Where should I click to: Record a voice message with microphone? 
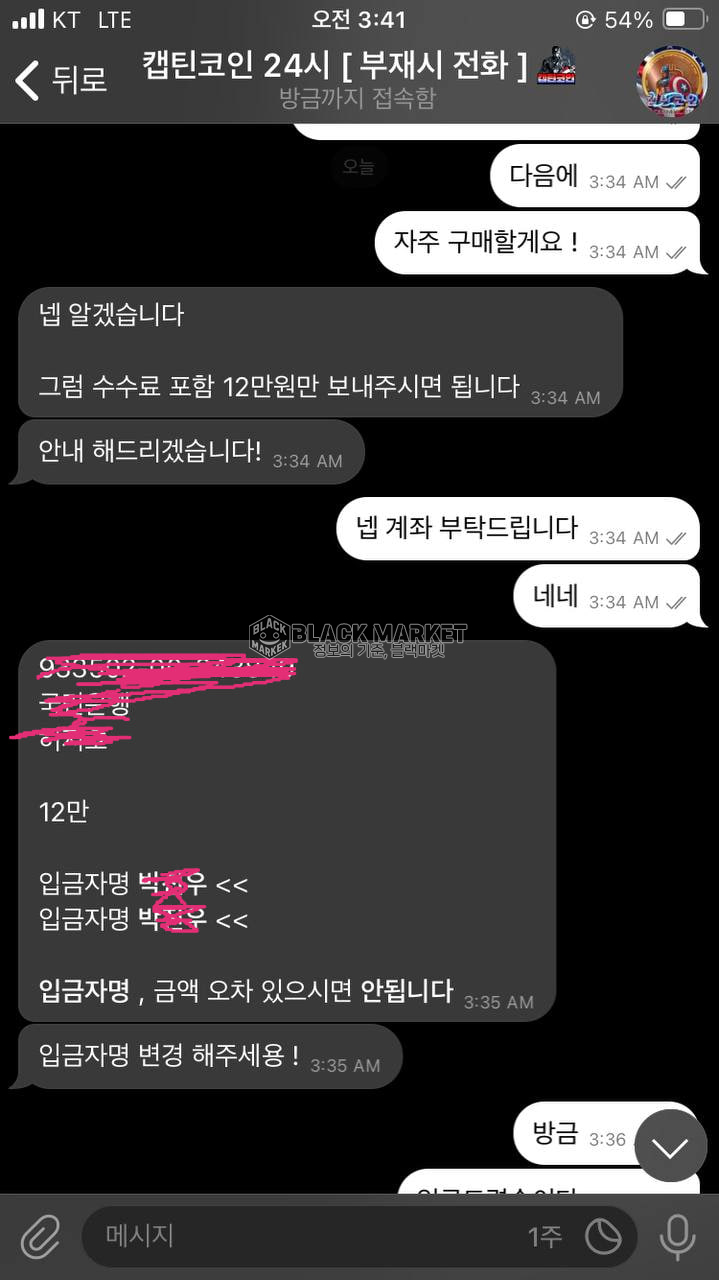point(677,1237)
